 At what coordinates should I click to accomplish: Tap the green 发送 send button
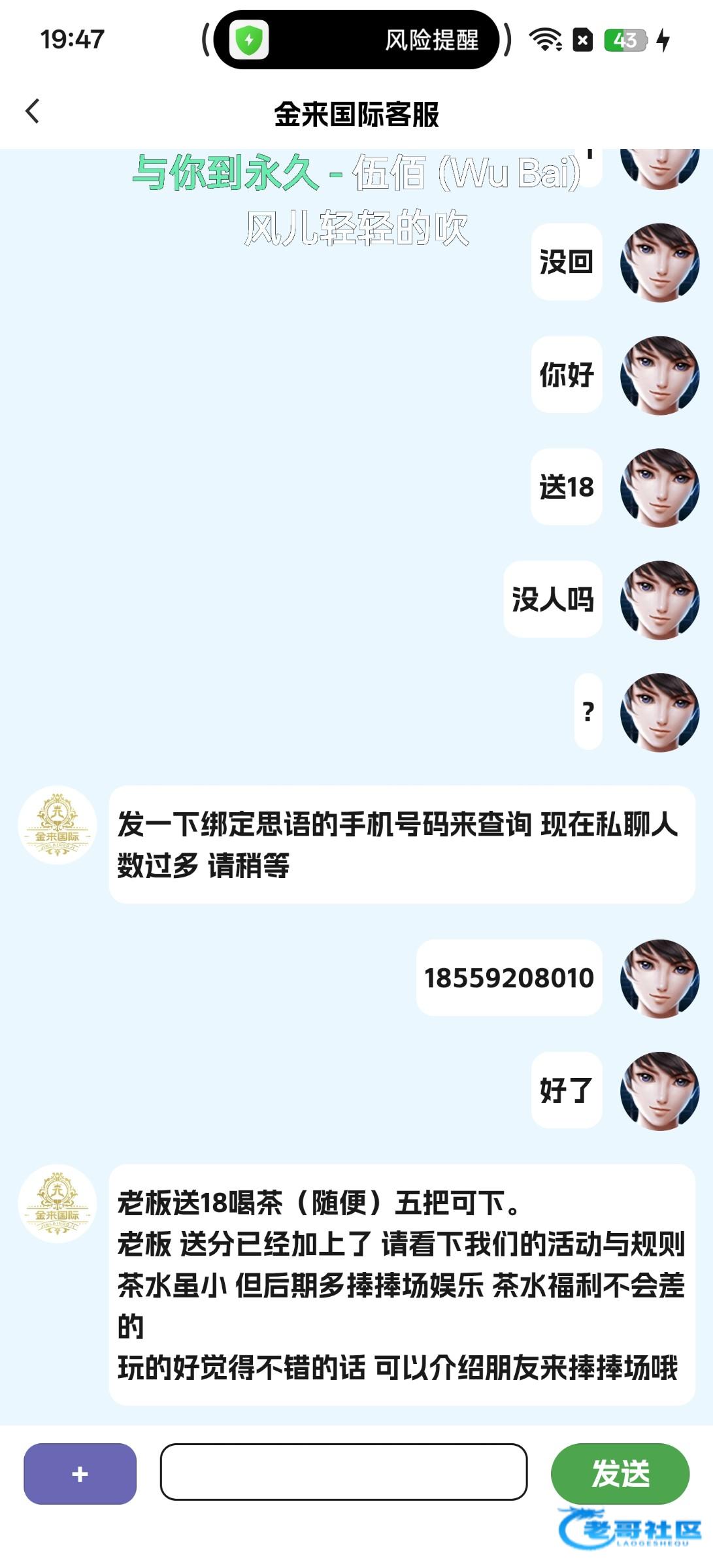click(x=620, y=1473)
